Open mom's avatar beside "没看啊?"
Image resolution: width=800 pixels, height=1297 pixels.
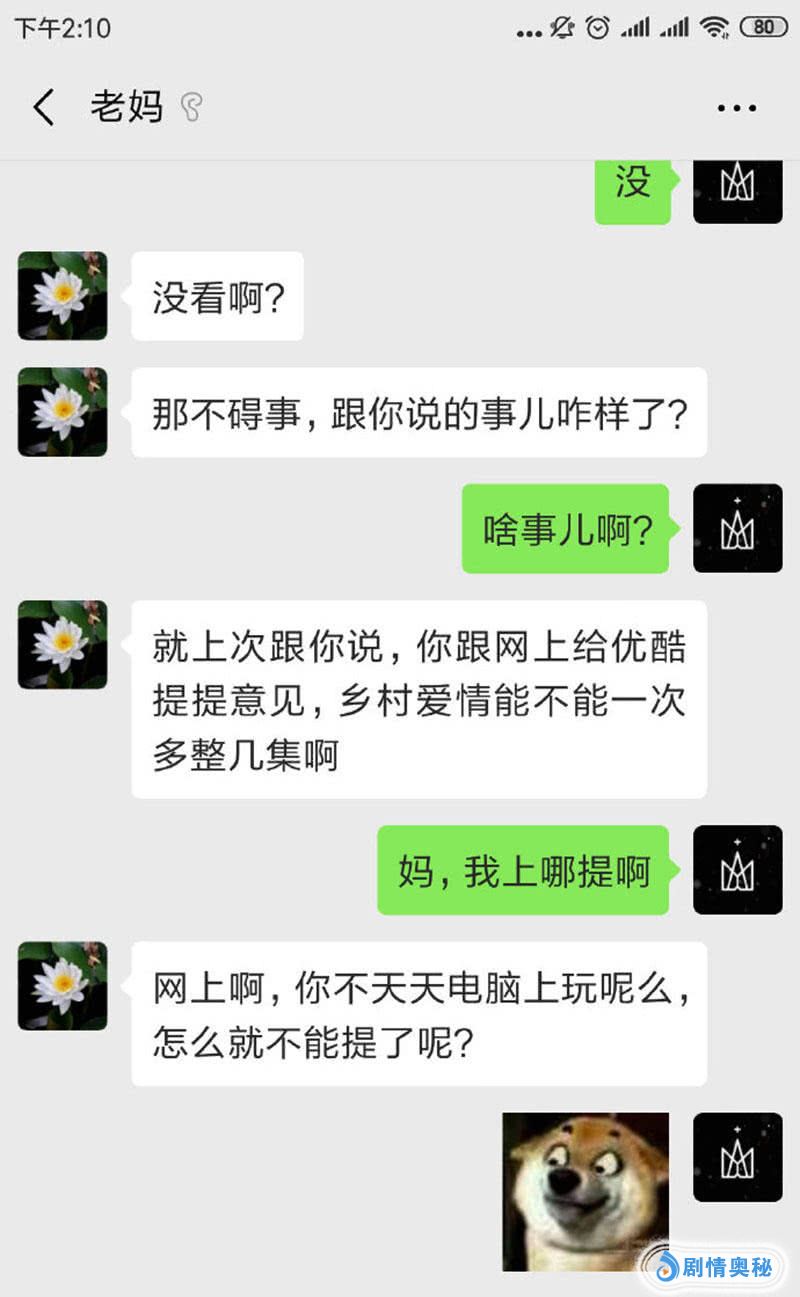pyautogui.click(x=62, y=296)
